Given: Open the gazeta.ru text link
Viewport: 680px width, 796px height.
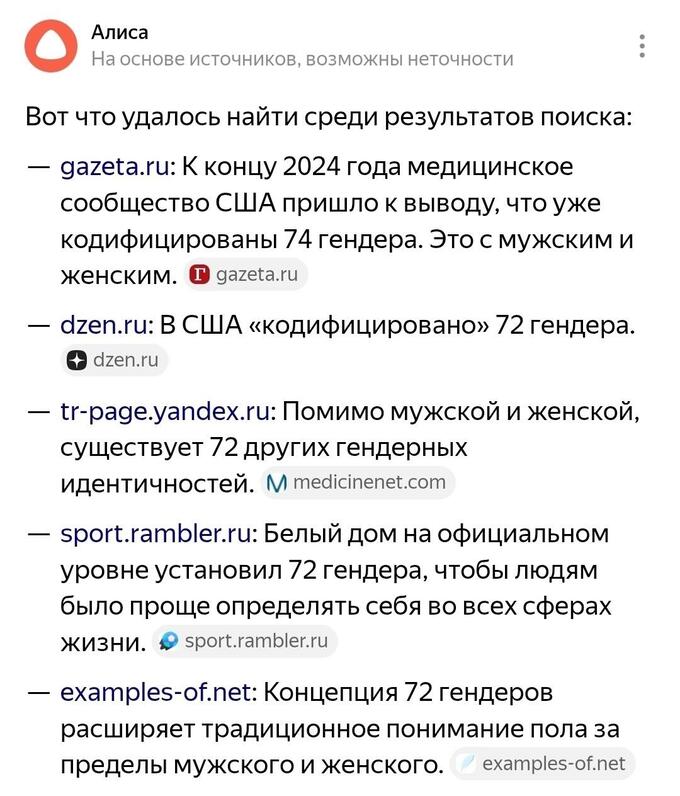Looking at the screenshot, I should [x=113, y=165].
